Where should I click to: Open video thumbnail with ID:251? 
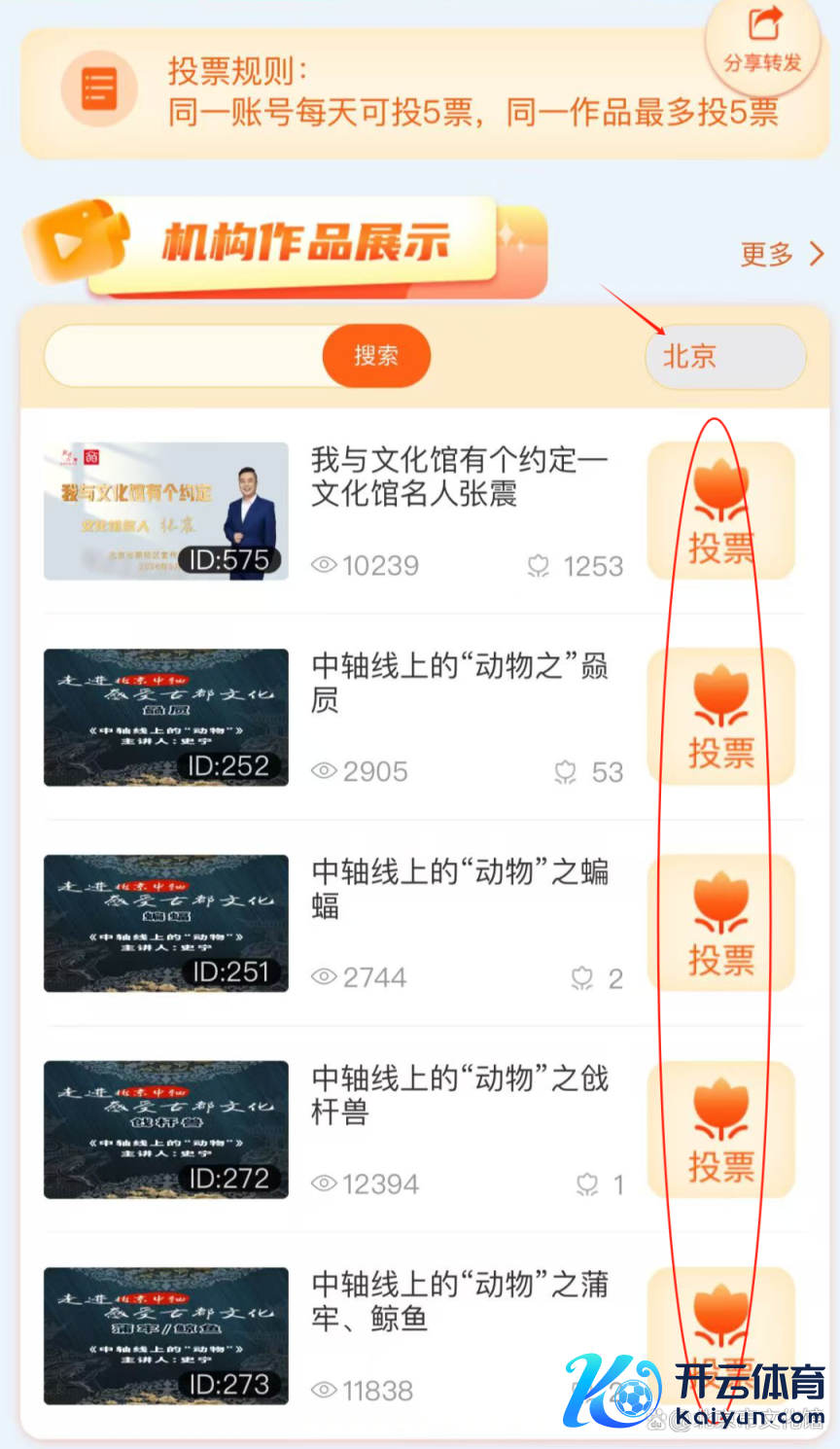point(166,924)
